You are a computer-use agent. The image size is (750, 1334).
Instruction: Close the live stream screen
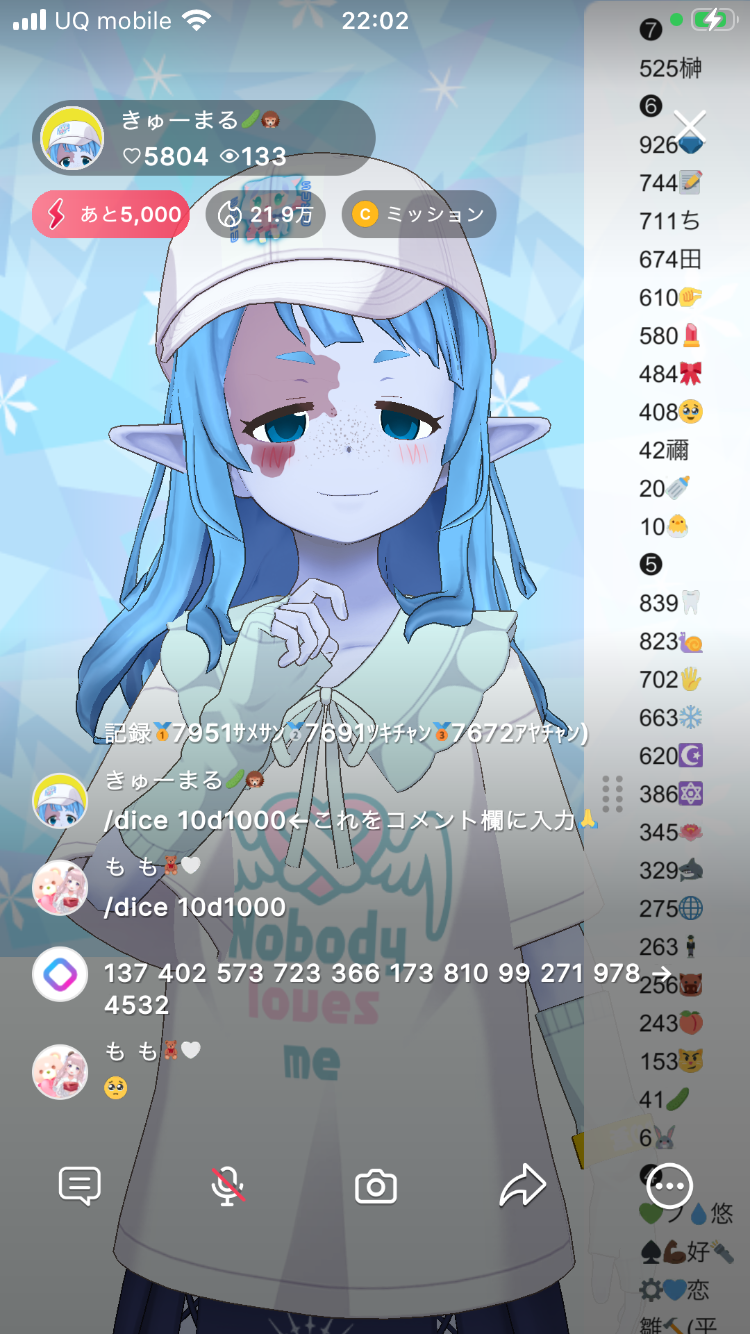coord(690,127)
